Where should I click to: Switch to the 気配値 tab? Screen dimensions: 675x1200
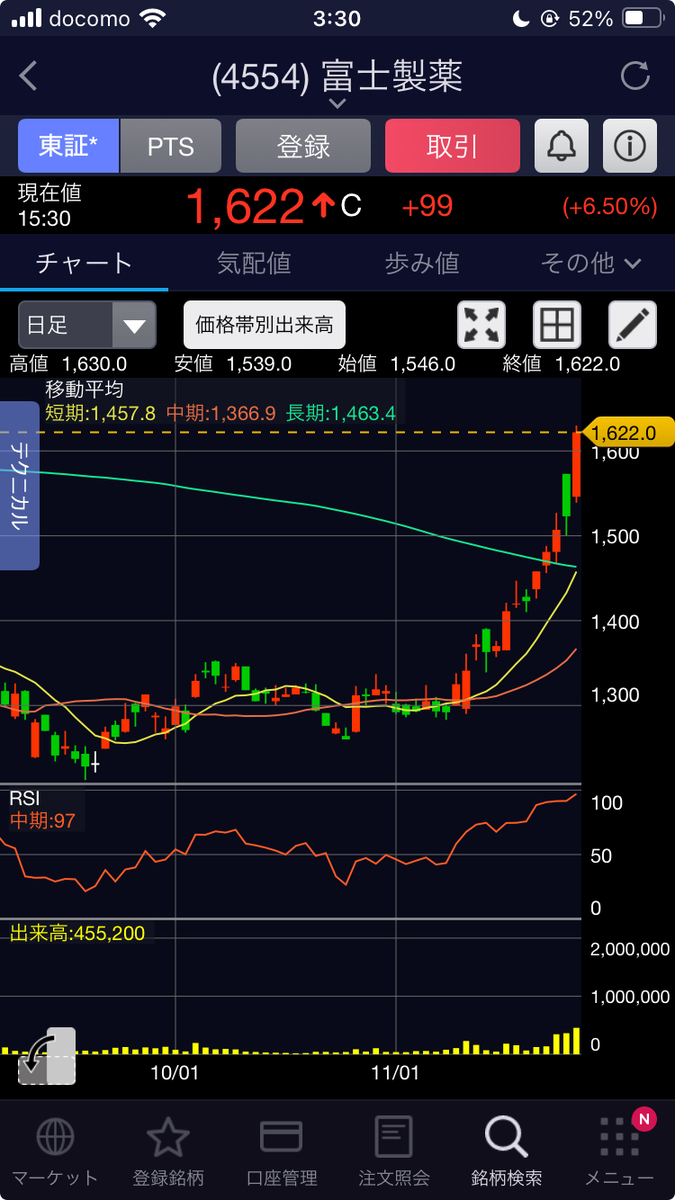pos(253,263)
